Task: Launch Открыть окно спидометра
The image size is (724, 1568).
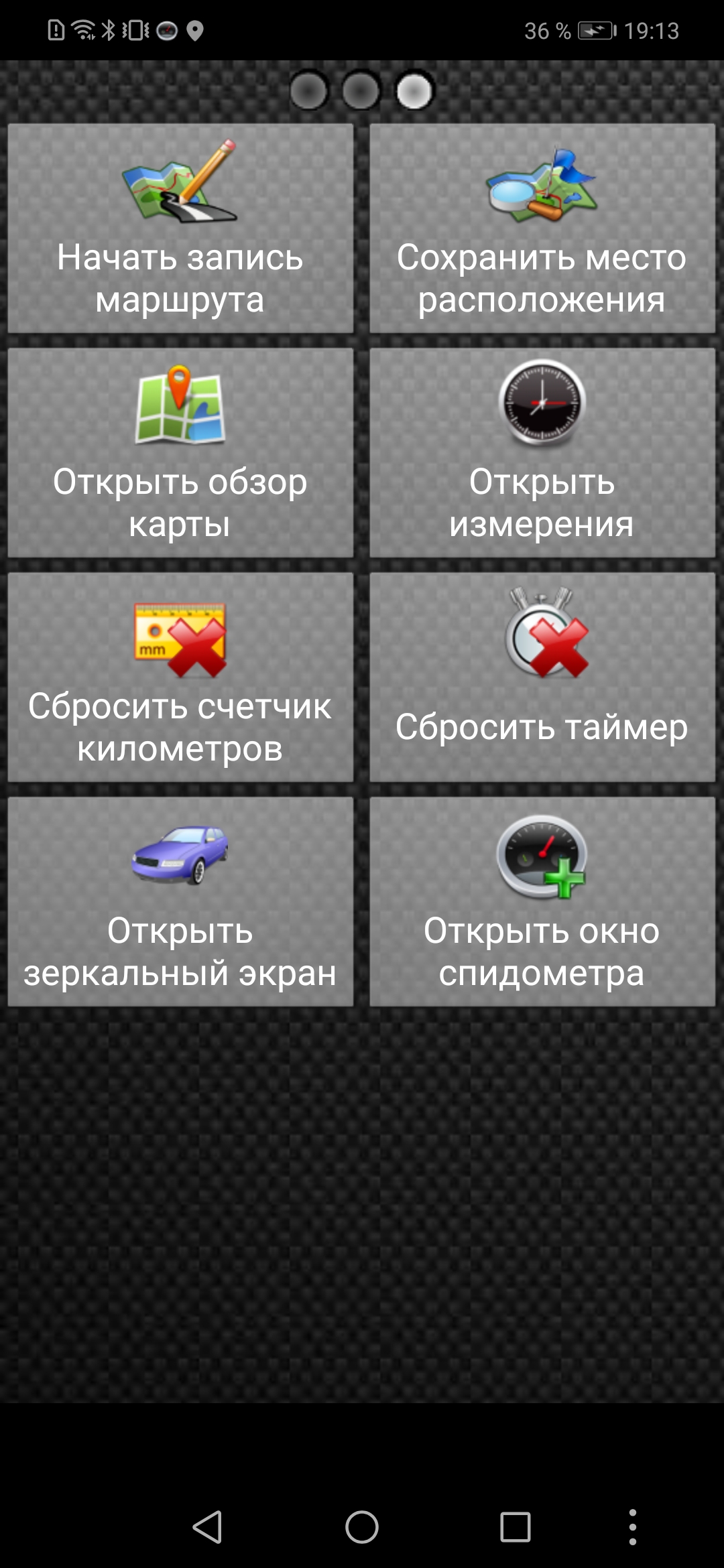Action: pos(542,902)
